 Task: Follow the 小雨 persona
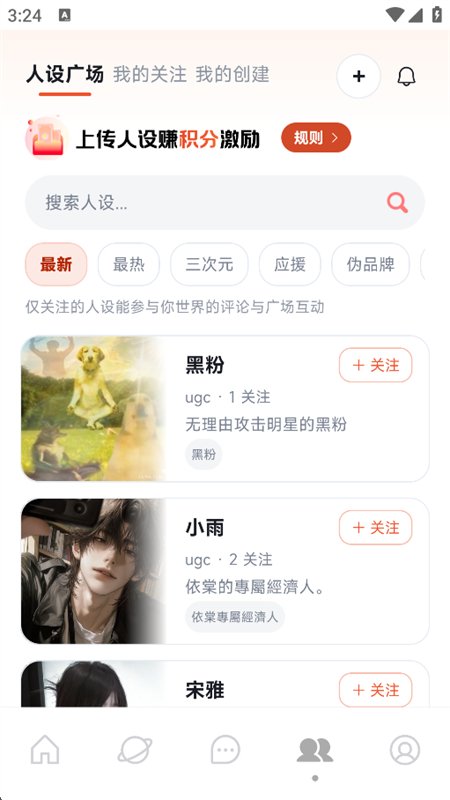coord(376,527)
